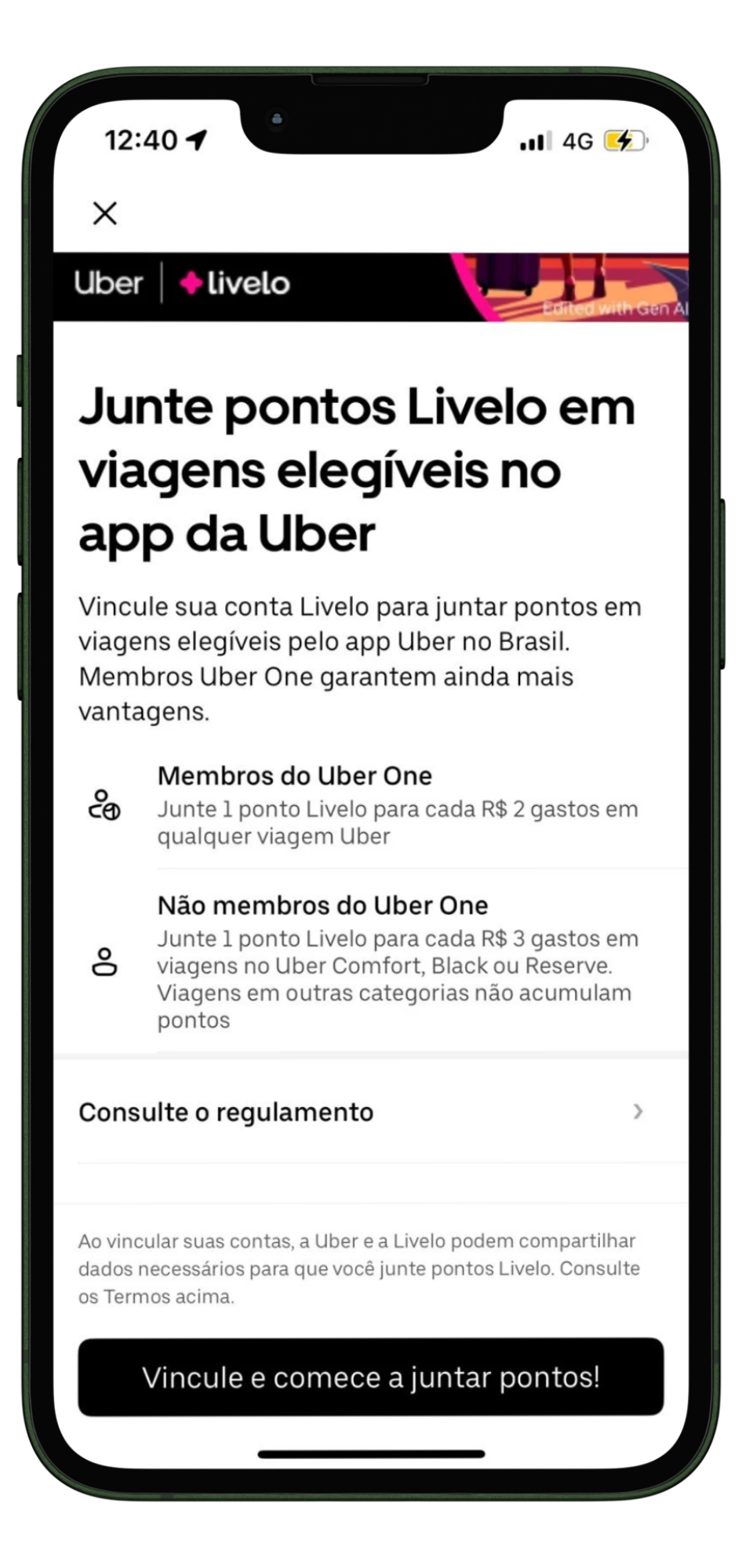
Task: Open the Consulte o regulamento row
Action: pyautogui.click(x=371, y=1112)
